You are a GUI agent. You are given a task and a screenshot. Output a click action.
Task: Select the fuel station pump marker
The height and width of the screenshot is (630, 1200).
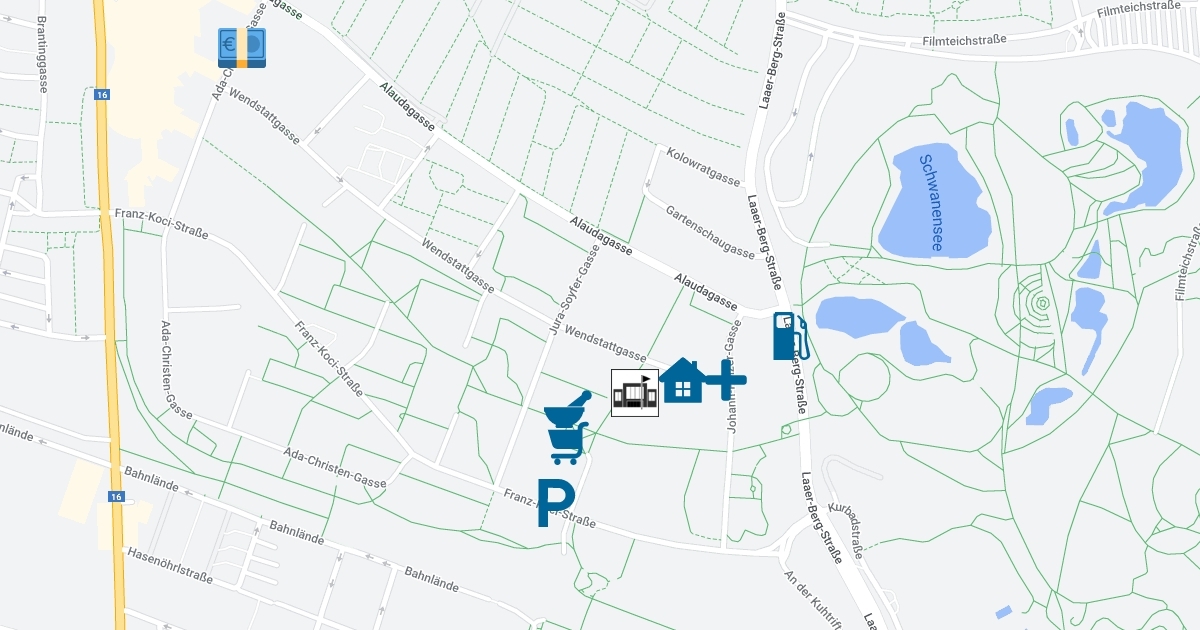(788, 336)
